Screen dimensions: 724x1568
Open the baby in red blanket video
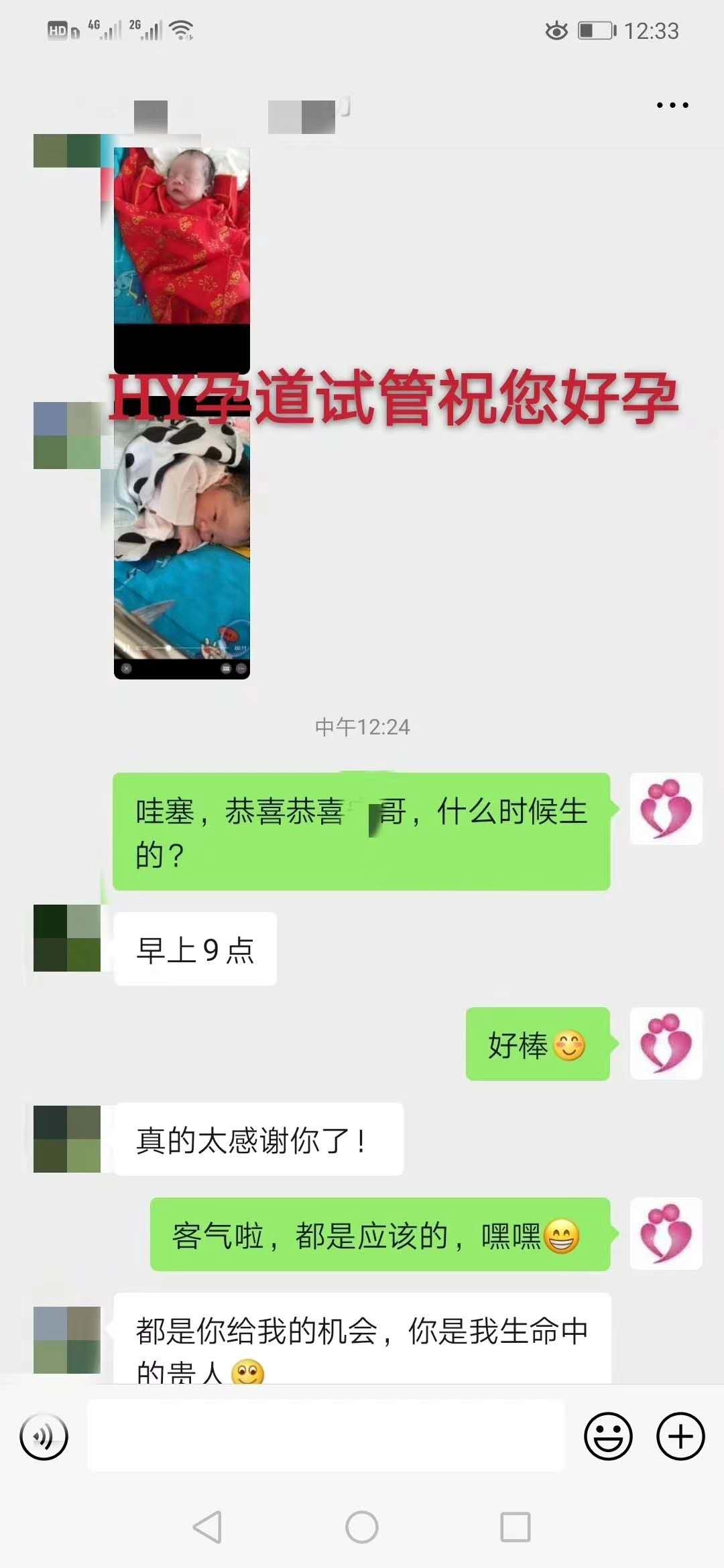coord(182,261)
